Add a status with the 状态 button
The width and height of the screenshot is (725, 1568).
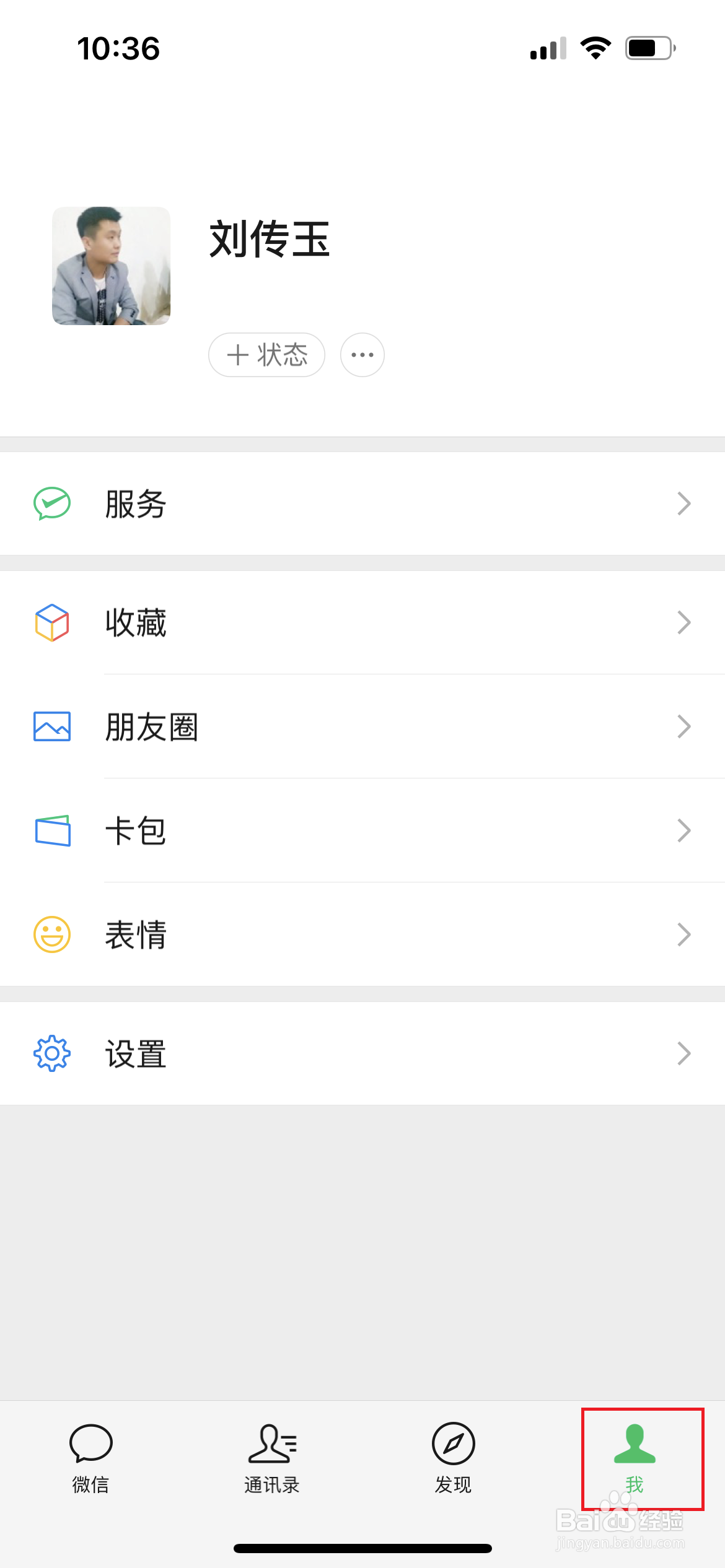point(266,355)
